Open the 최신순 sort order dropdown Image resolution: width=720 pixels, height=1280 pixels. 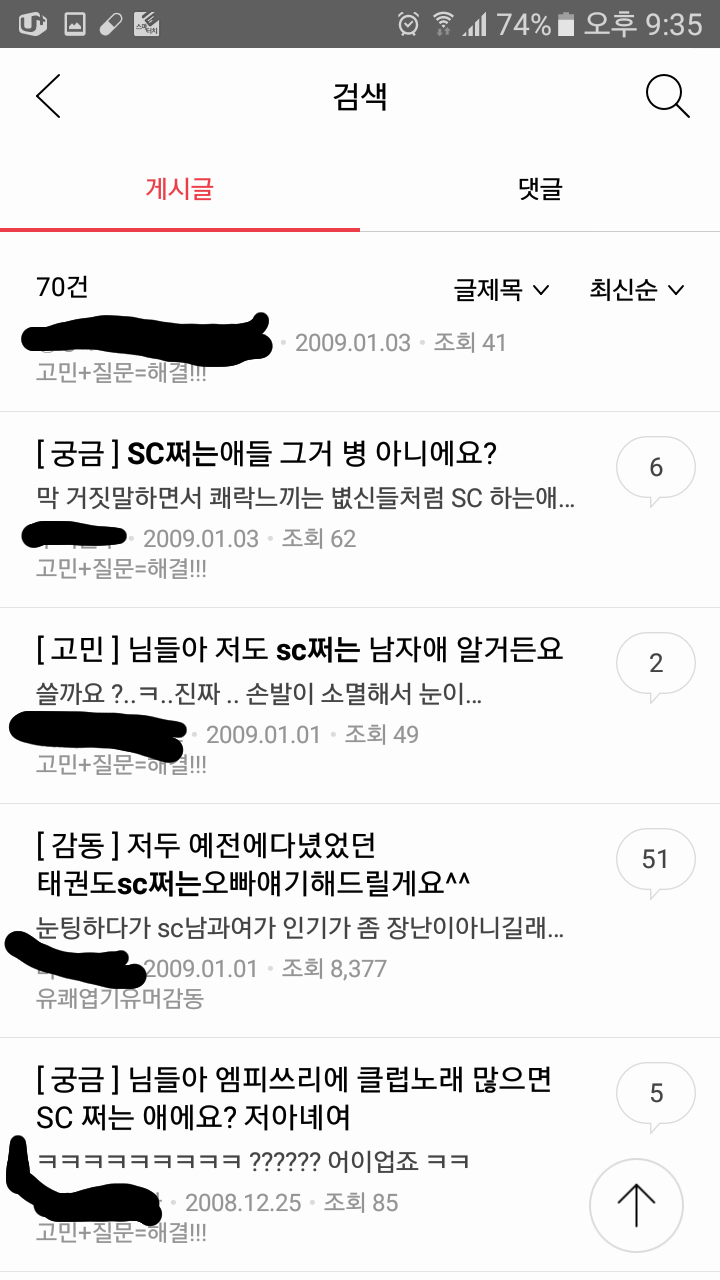click(x=633, y=290)
